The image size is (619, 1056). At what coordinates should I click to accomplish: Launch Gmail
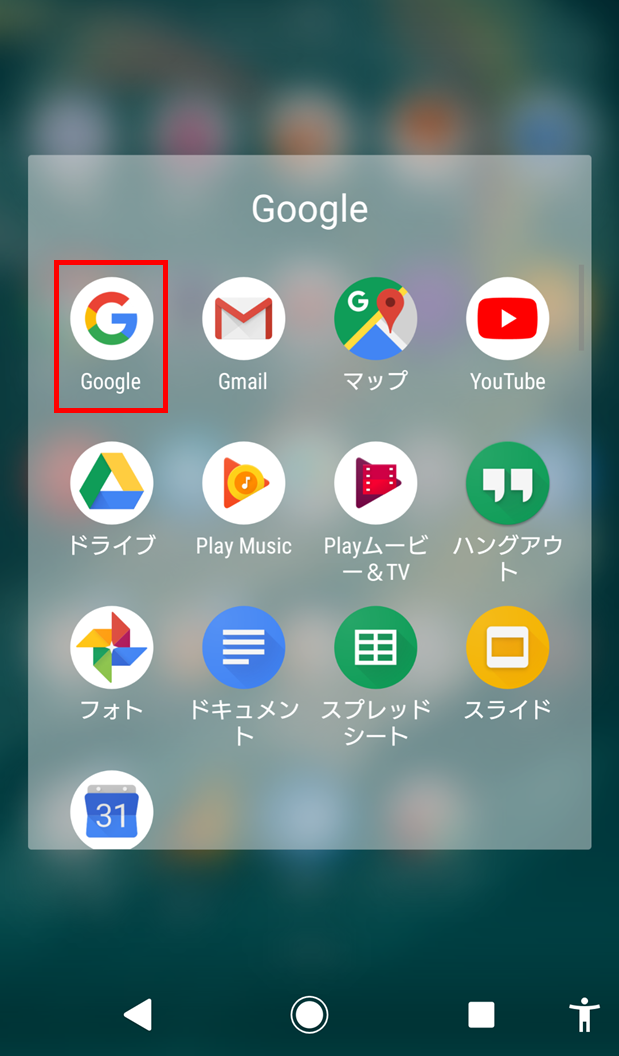click(243, 320)
